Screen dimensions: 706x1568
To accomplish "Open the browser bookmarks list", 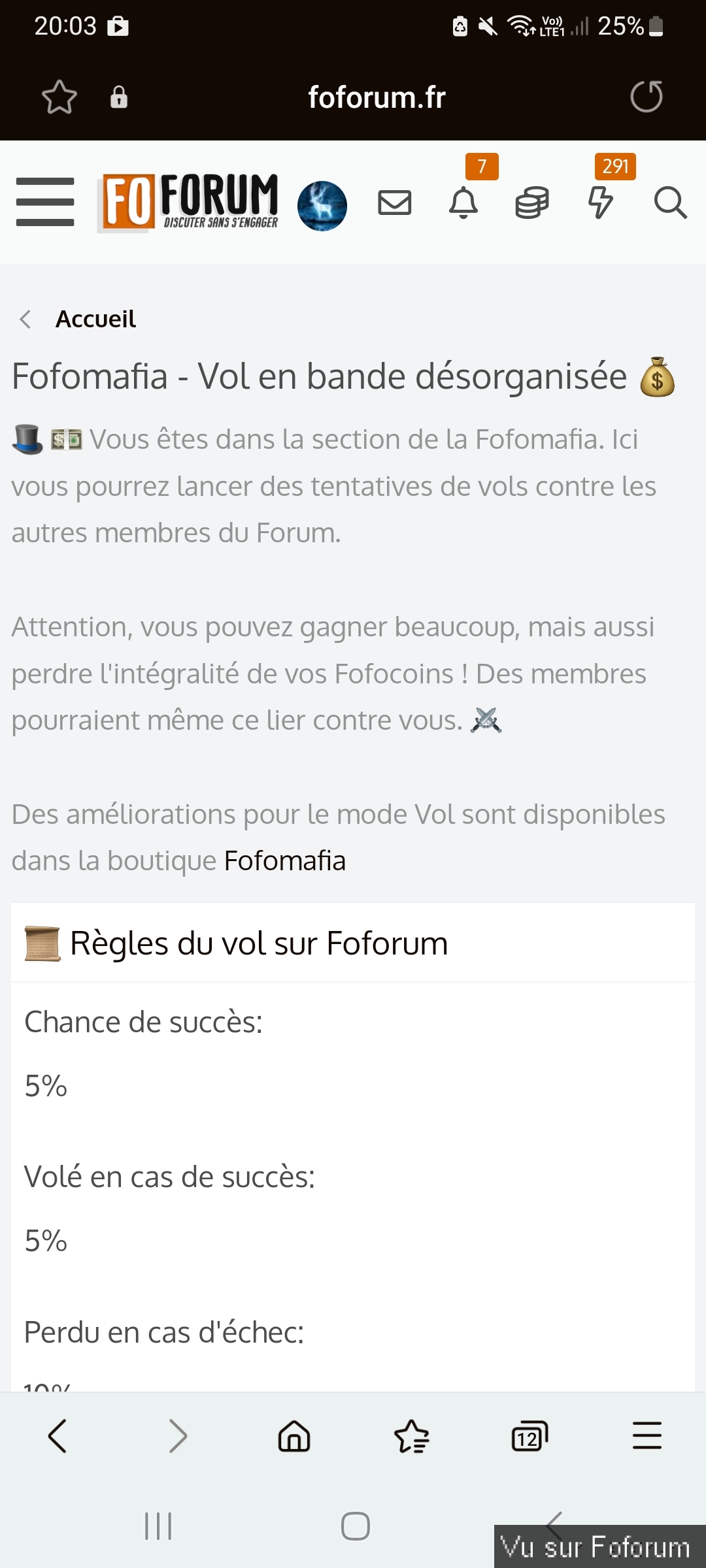I will pos(412,1436).
